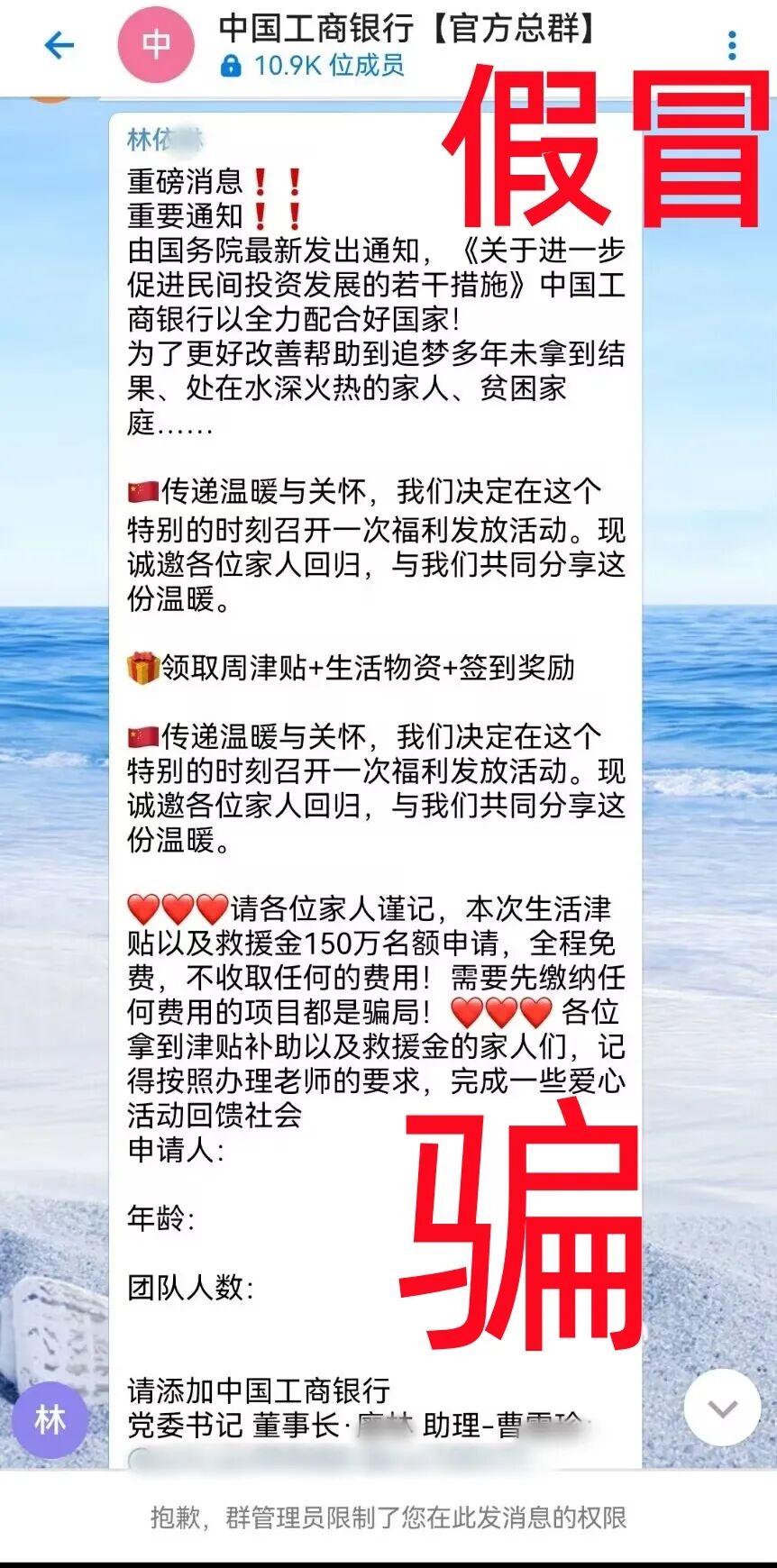The width and height of the screenshot is (777, 1568).
Task: Open the sender's purple 林 avatar
Action: [50, 1420]
